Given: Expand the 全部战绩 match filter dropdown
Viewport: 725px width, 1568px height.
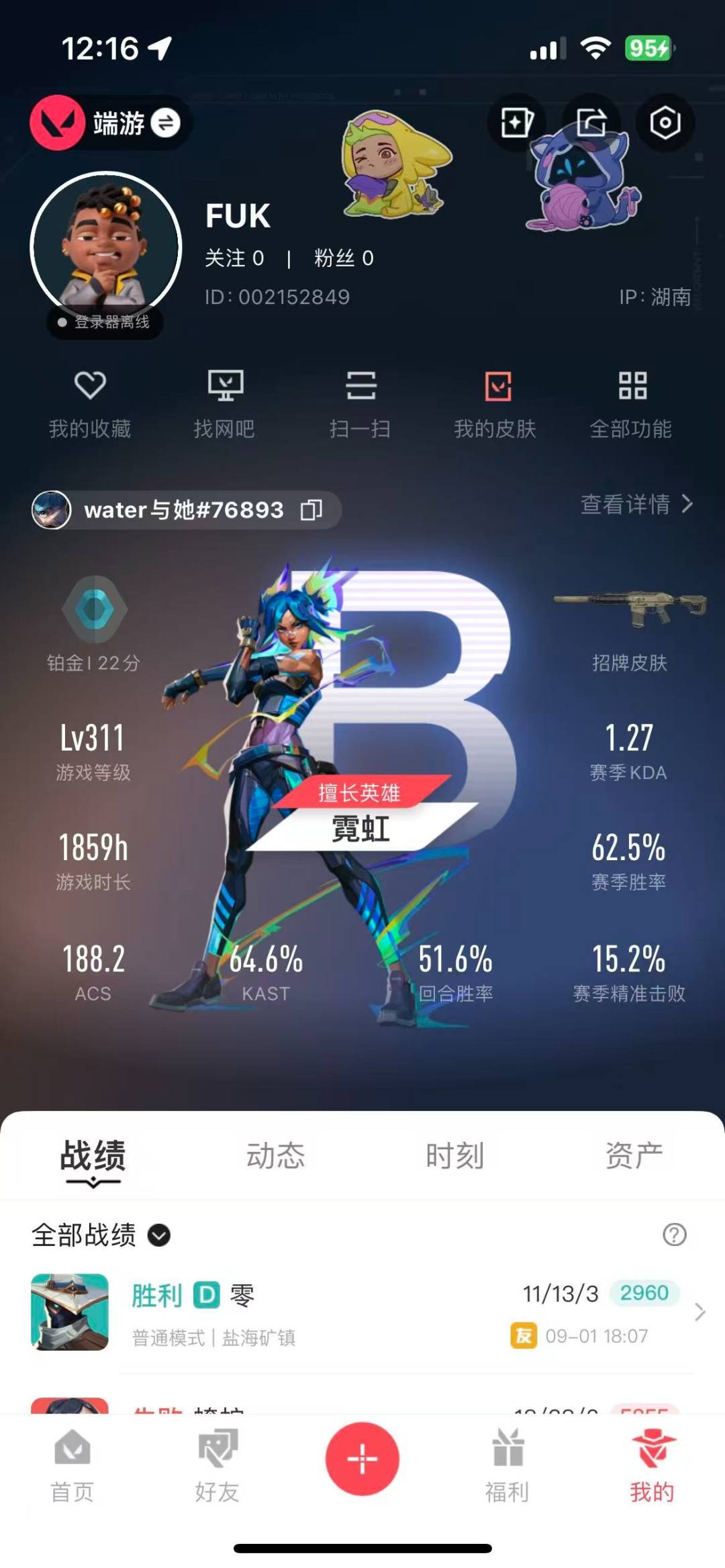Looking at the screenshot, I should click(x=159, y=1235).
